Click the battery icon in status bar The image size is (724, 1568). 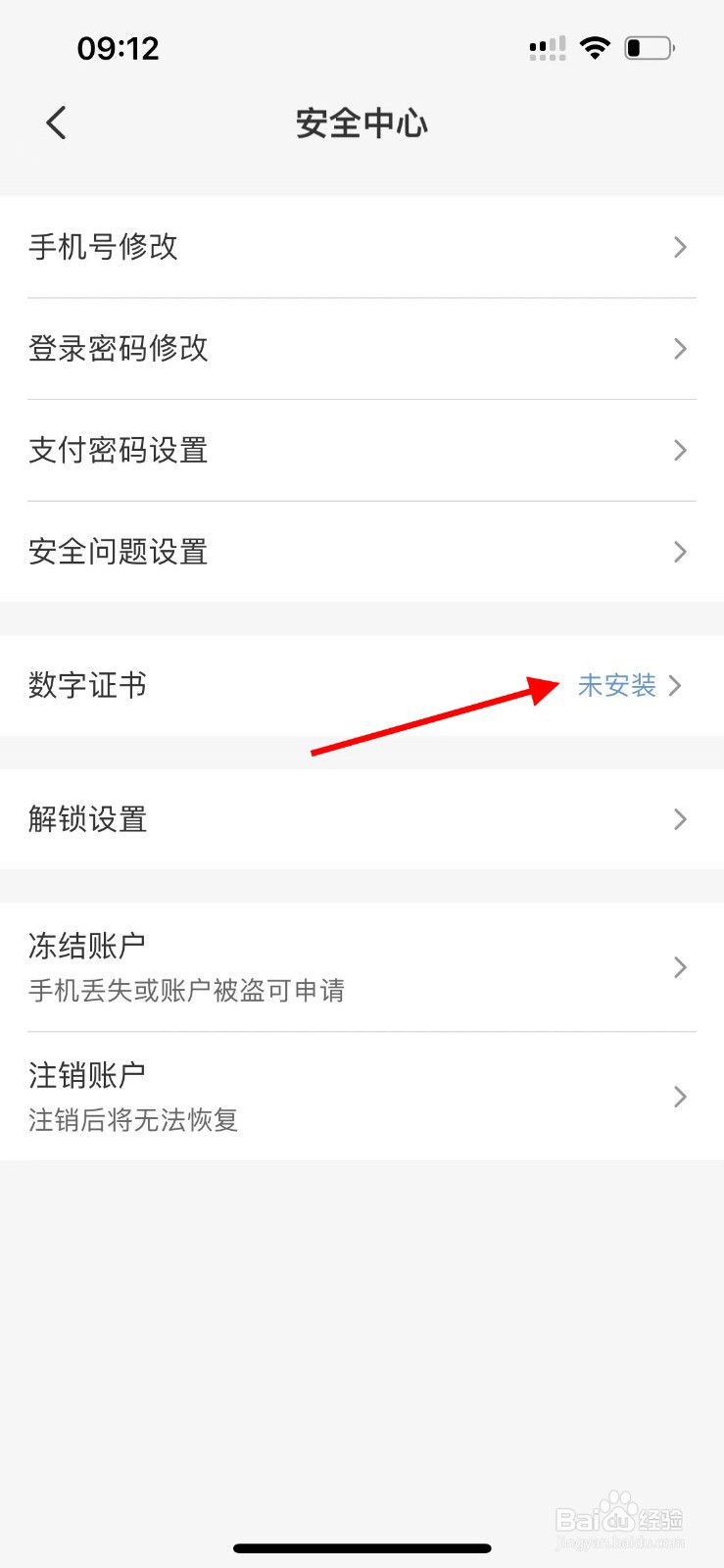click(648, 46)
